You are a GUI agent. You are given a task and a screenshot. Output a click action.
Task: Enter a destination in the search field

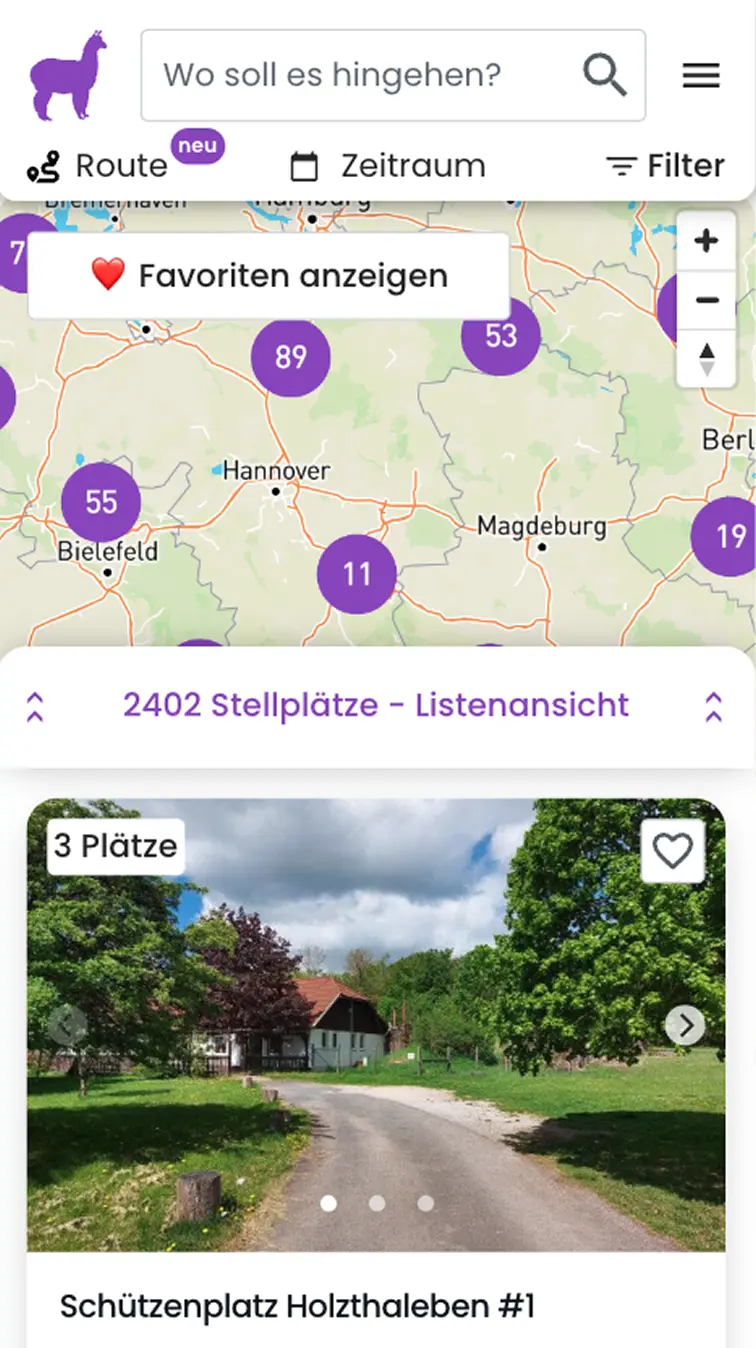(360, 75)
